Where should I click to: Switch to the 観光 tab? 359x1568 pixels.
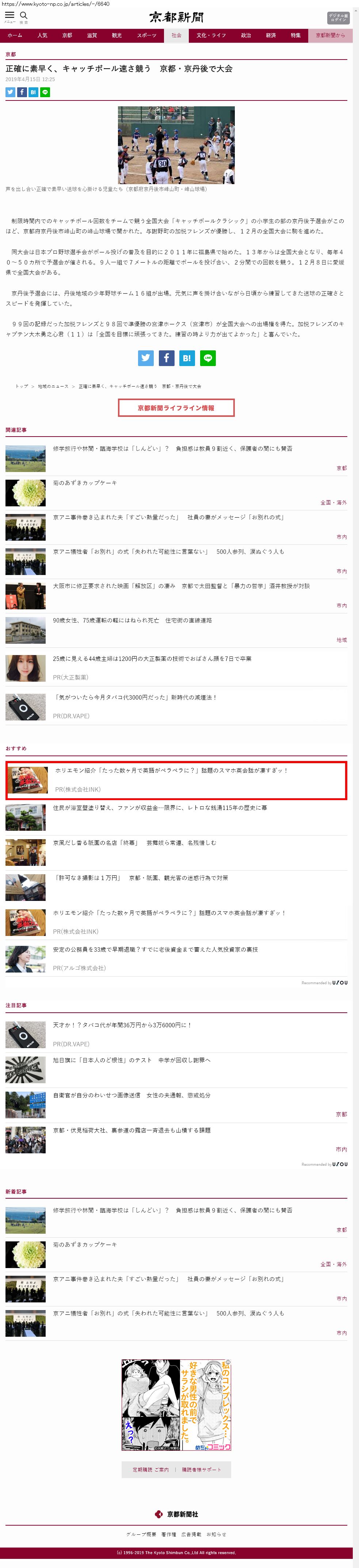pyautogui.click(x=117, y=35)
